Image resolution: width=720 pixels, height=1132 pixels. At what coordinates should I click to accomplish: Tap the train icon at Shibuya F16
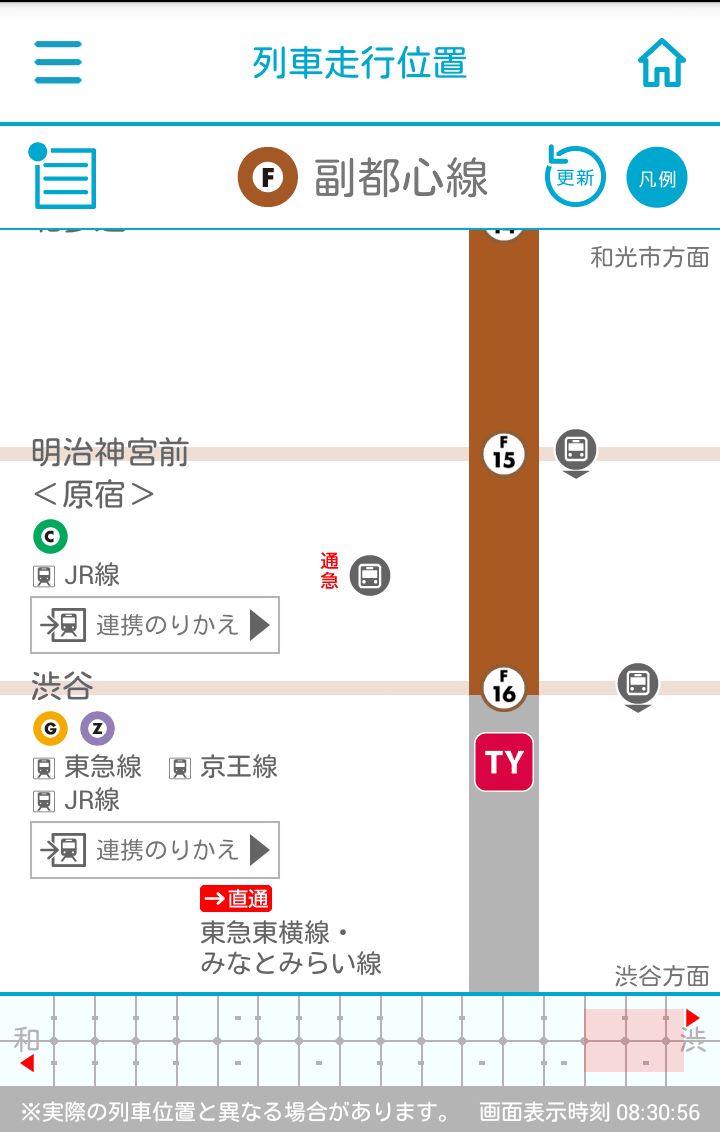point(638,684)
